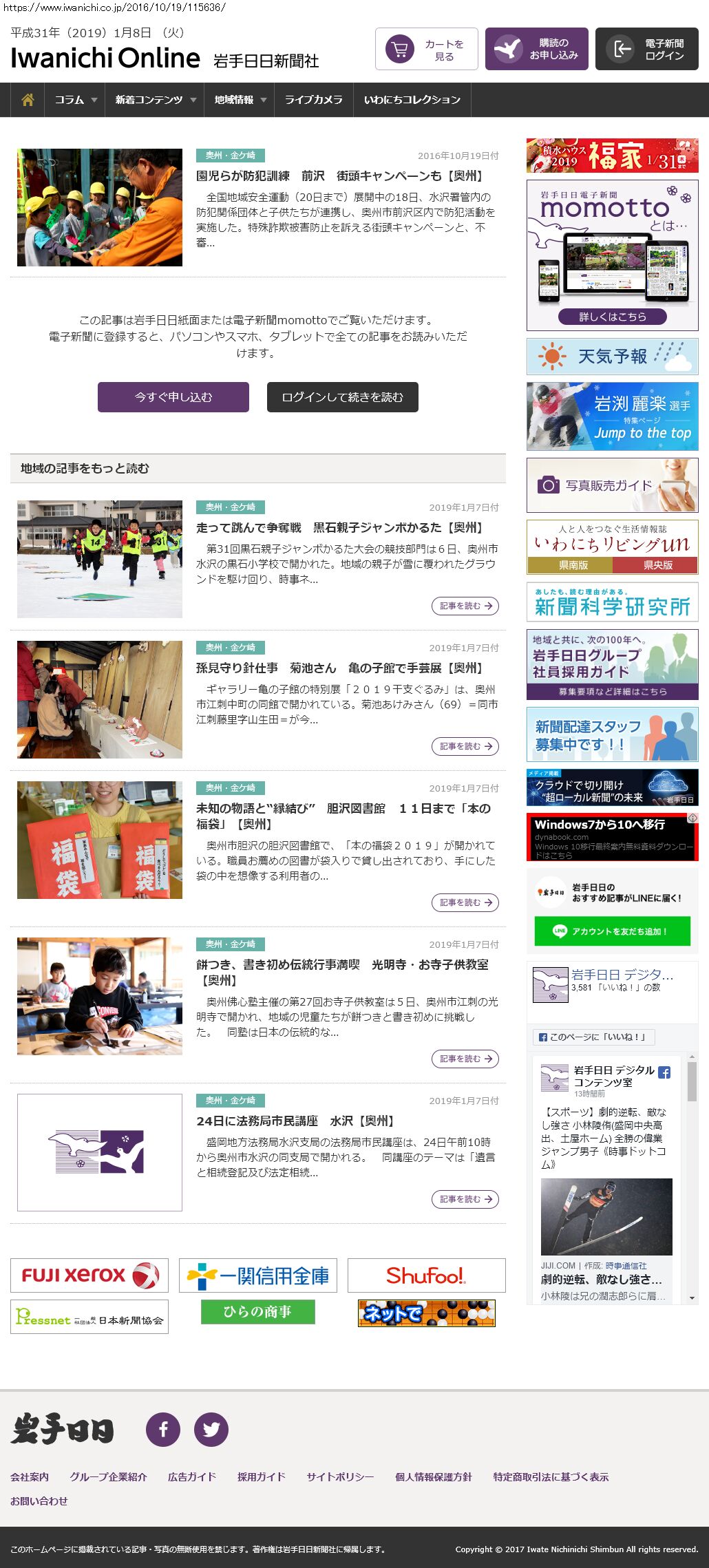Open the Facebook icon in footer
Image resolution: width=709 pixels, height=1568 pixels.
[163, 1430]
